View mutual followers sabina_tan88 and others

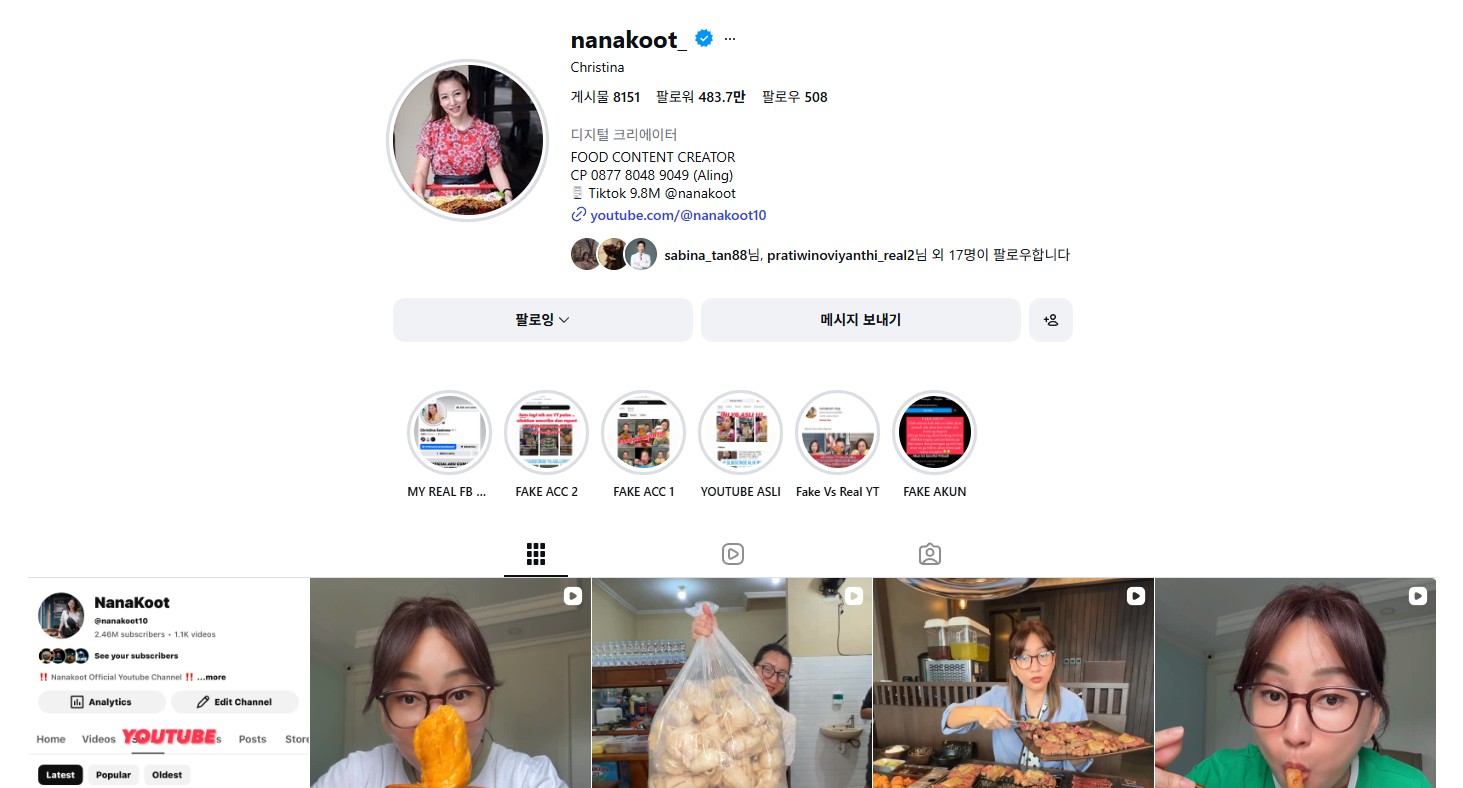click(x=866, y=255)
